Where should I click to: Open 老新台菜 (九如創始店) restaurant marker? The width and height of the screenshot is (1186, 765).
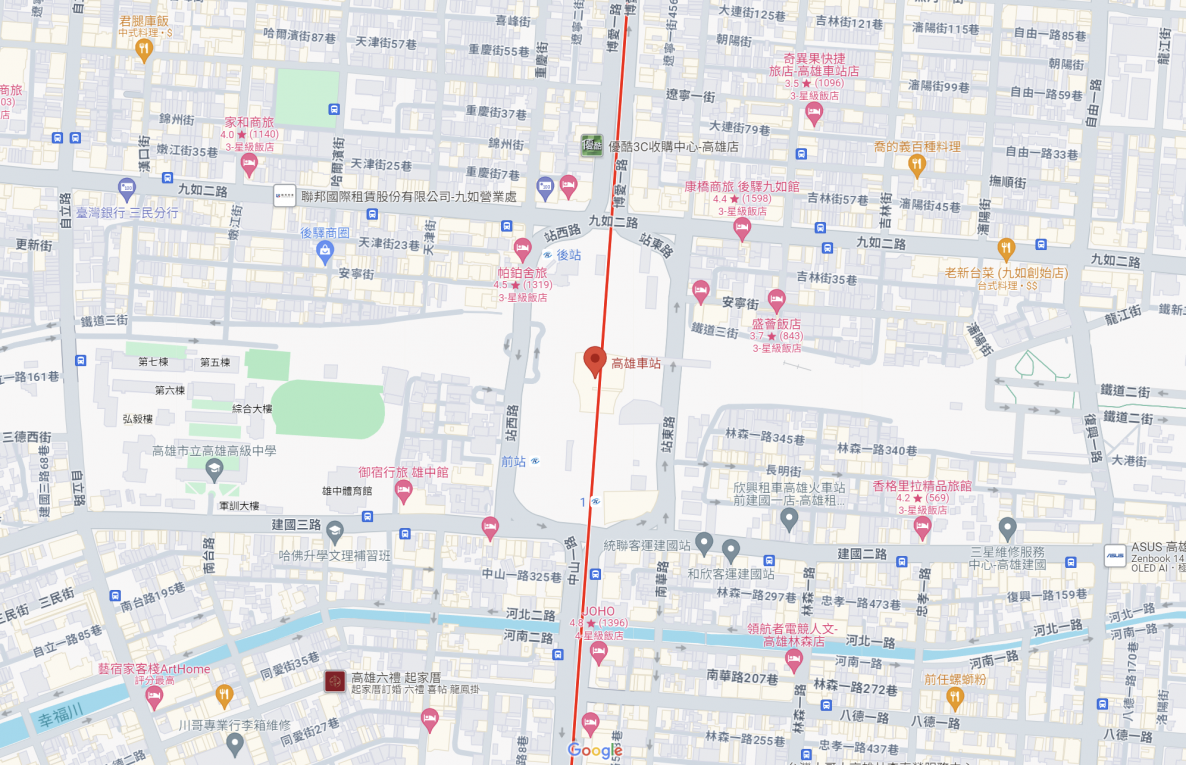click(1007, 248)
